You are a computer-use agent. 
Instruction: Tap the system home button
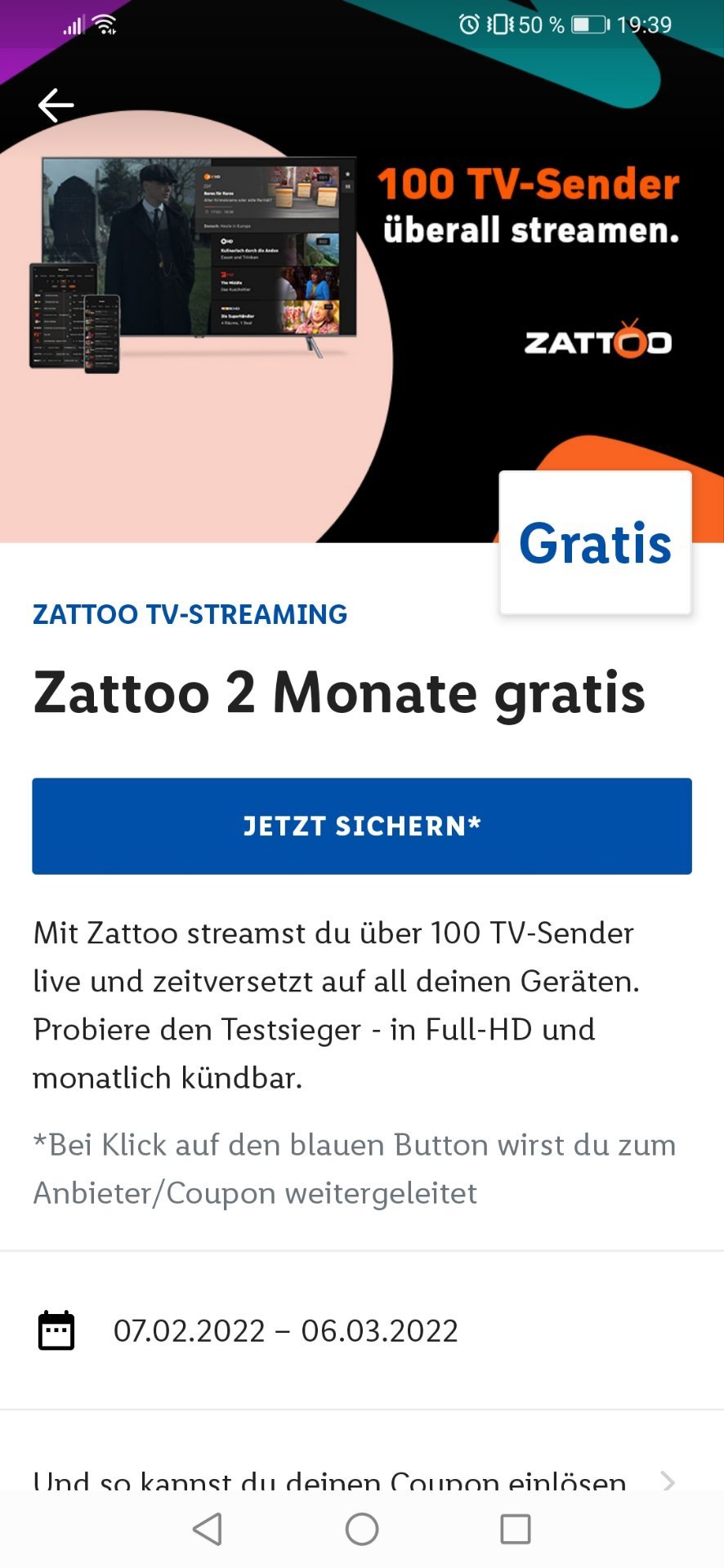[x=362, y=1529]
